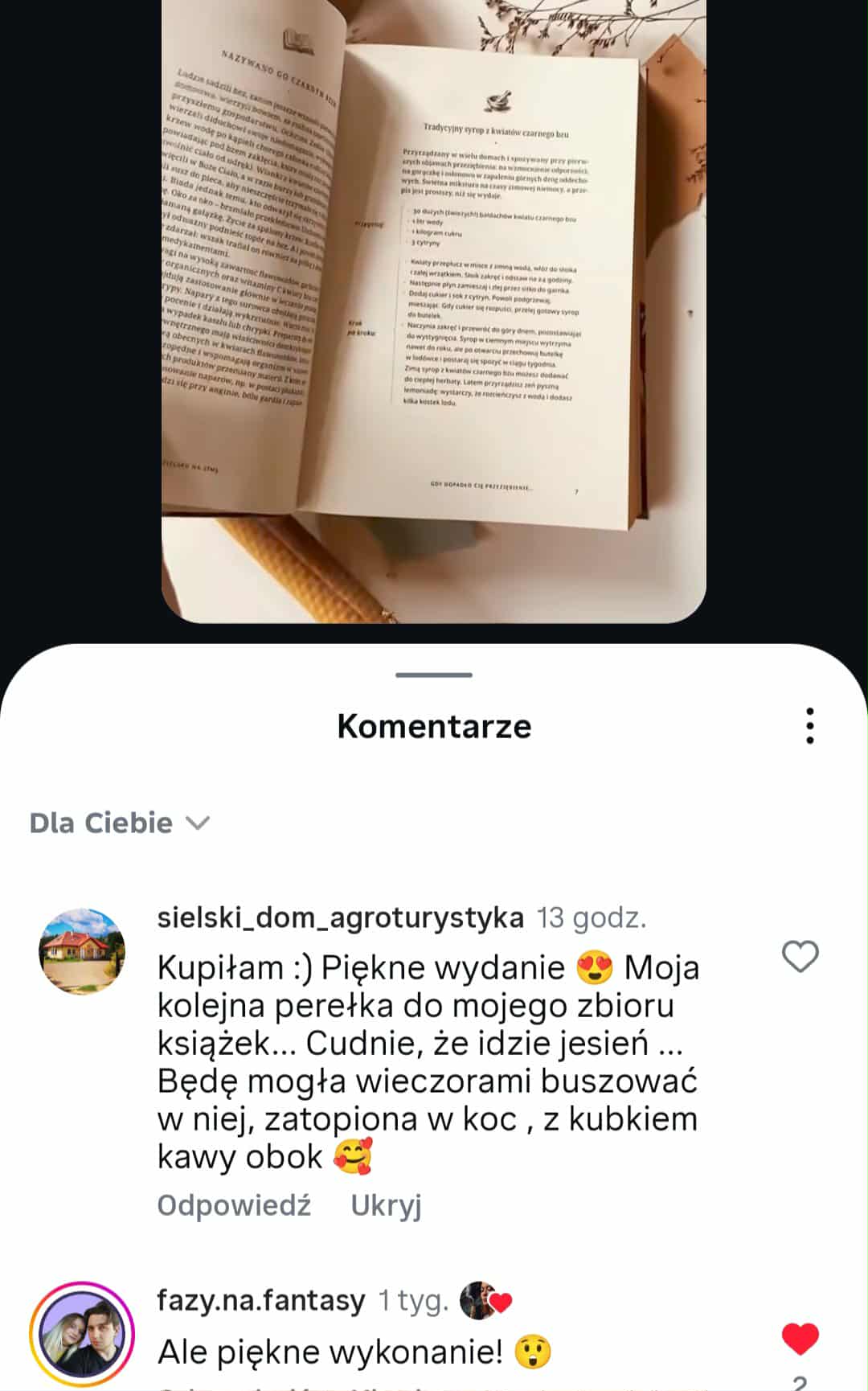
Task: Open the fazy.na.fantasy username
Action: pyautogui.click(x=261, y=1300)
